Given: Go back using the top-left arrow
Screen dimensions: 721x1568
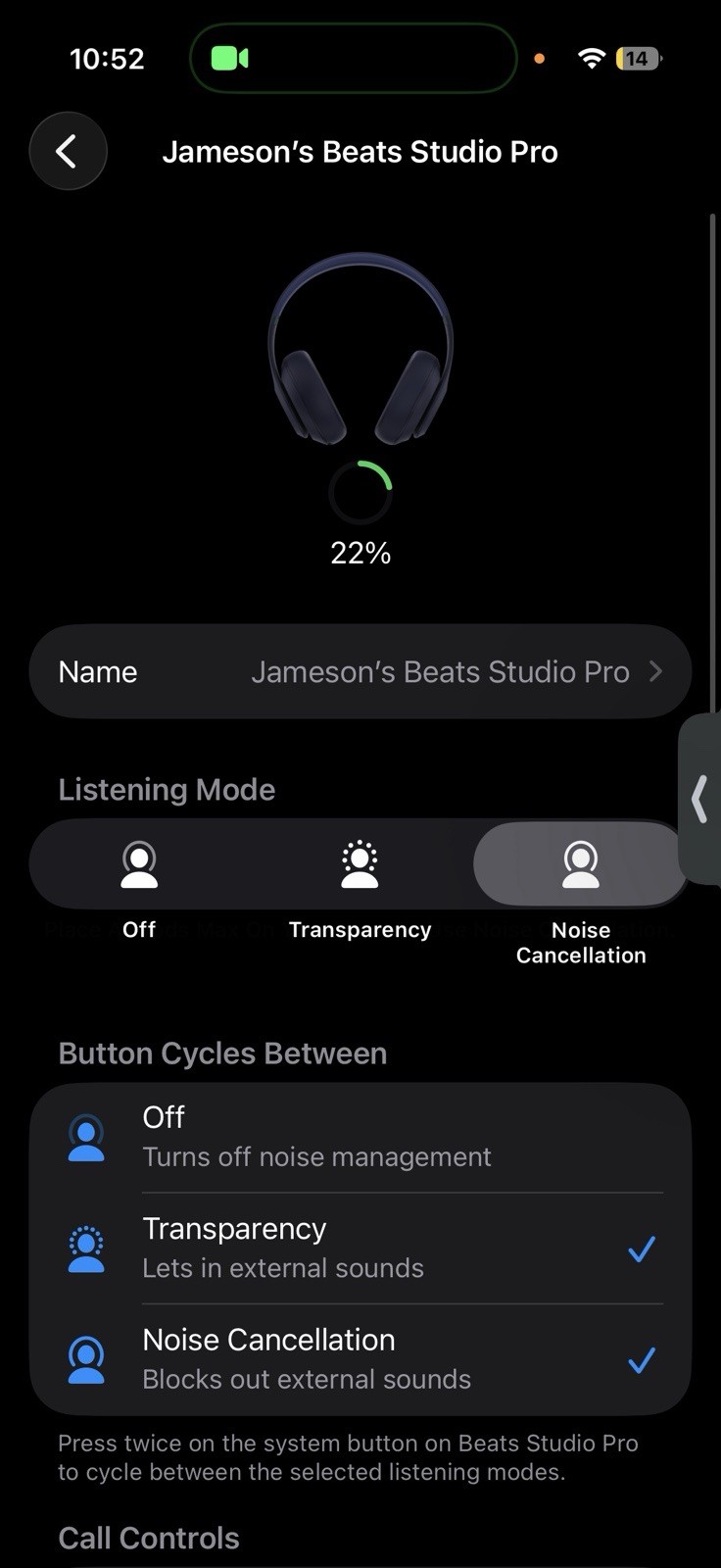Looking at the screenshot, I should 68,151.
